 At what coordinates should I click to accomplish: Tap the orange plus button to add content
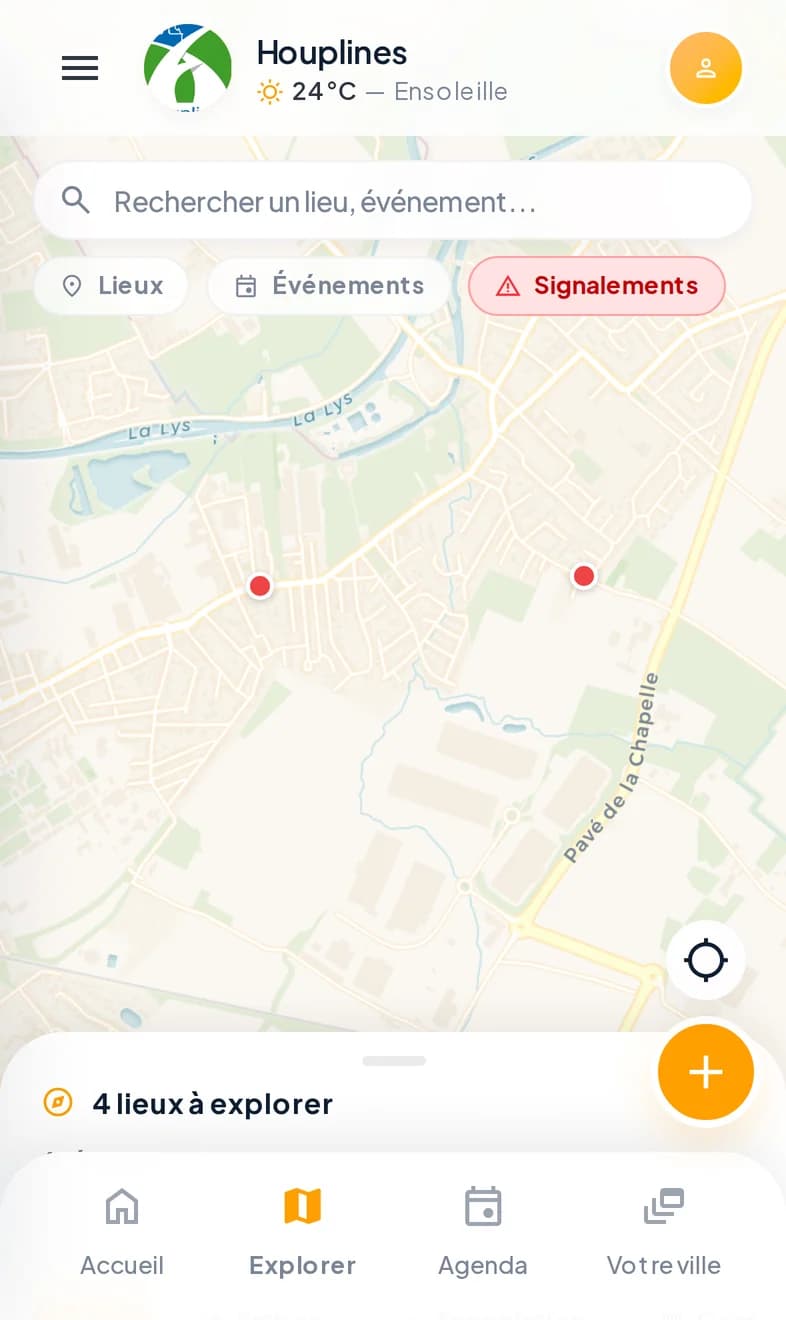(706, 1072)
